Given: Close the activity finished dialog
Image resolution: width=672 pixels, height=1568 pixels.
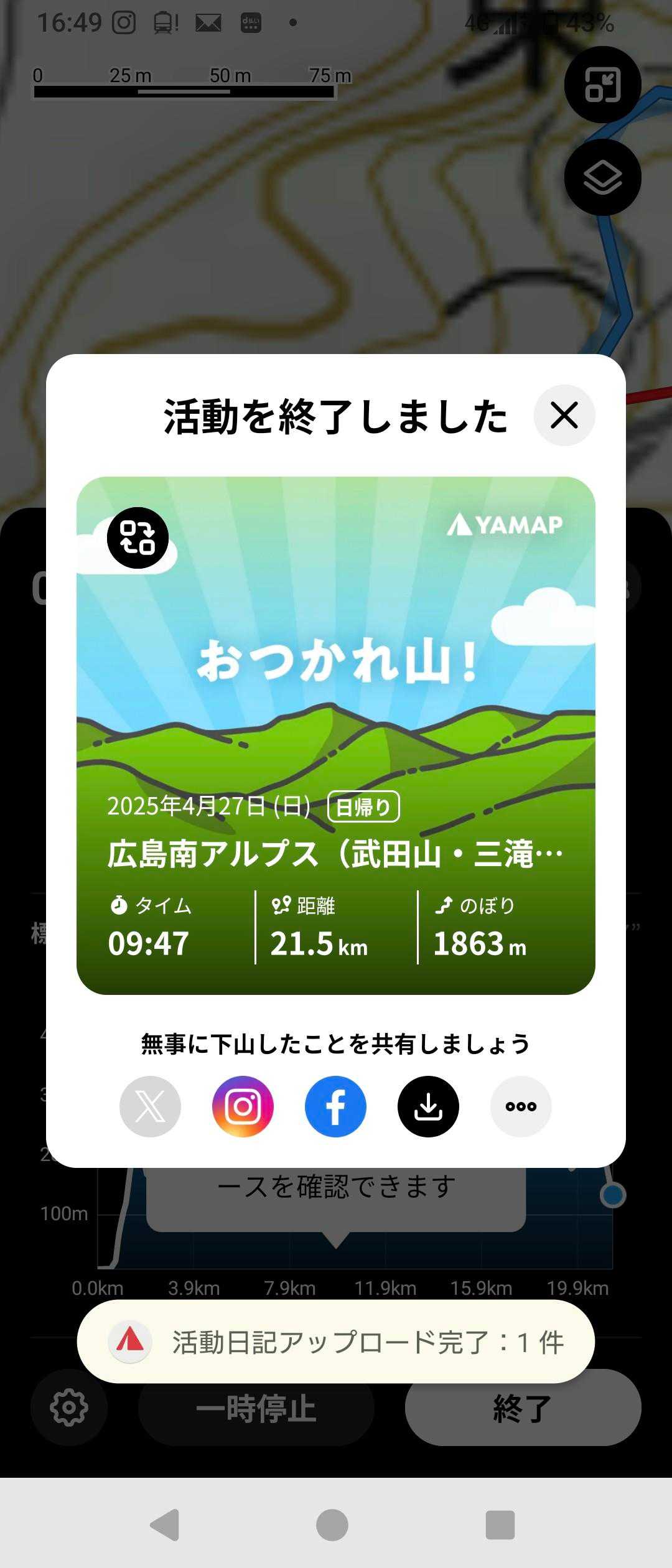Looking at the screenshot, I should click(x=564, y=415).
